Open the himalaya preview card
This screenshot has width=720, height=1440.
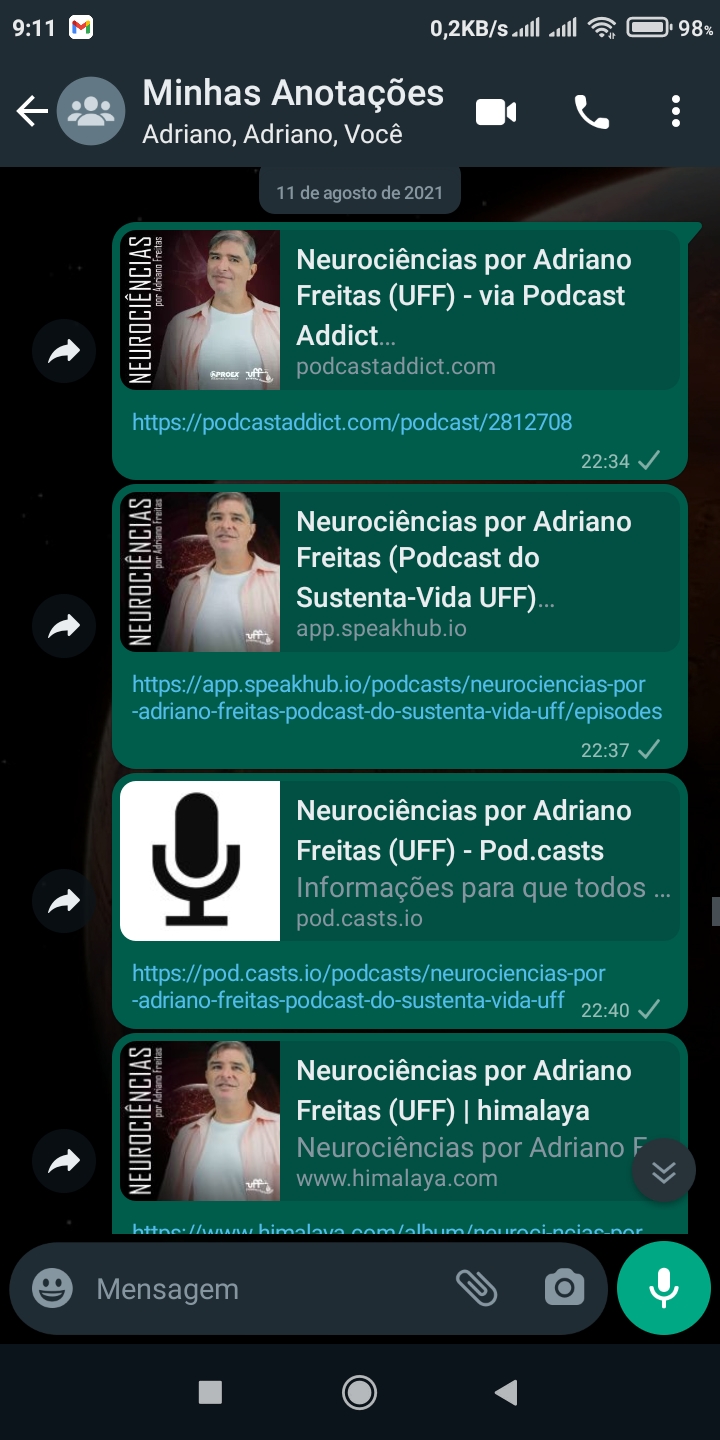point(400,1121)
